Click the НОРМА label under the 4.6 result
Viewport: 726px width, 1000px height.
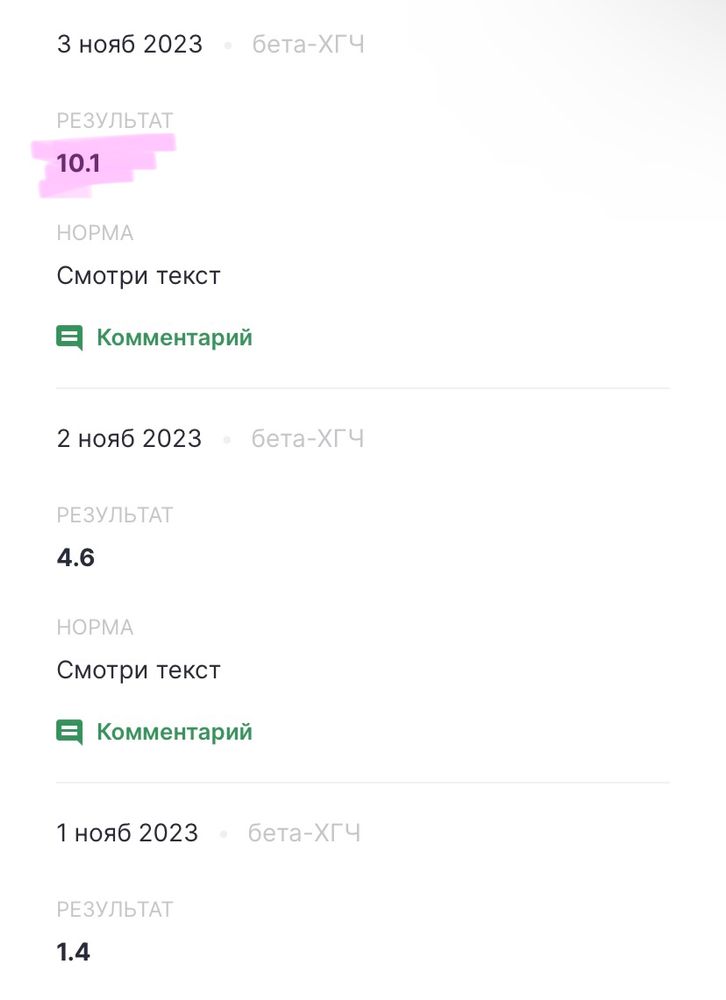pyautogui.click(x=95, y=627)
